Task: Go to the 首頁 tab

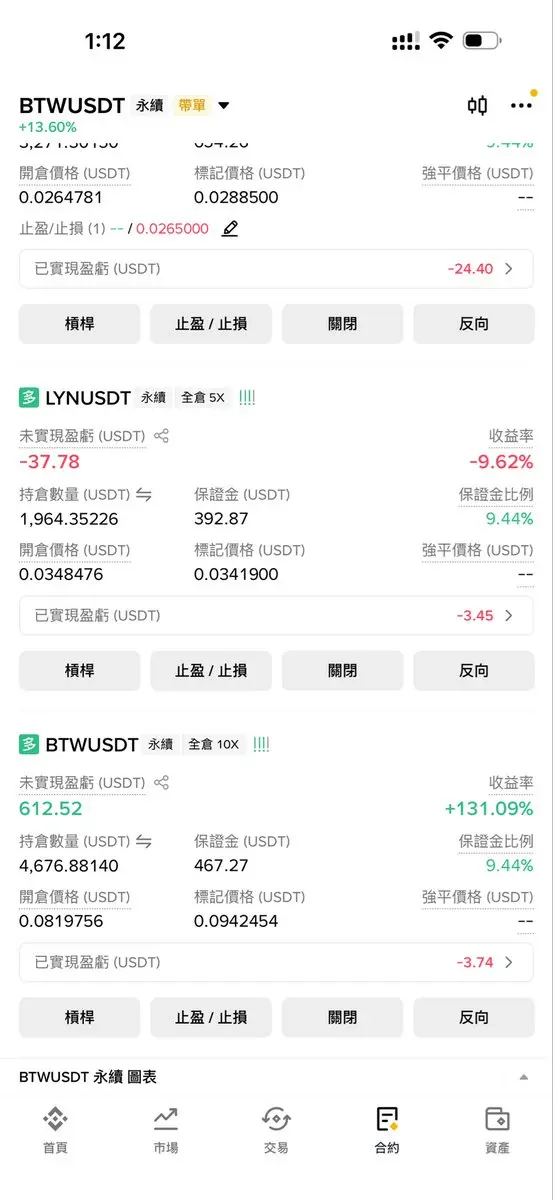Action: click(x=55, y=1130)
